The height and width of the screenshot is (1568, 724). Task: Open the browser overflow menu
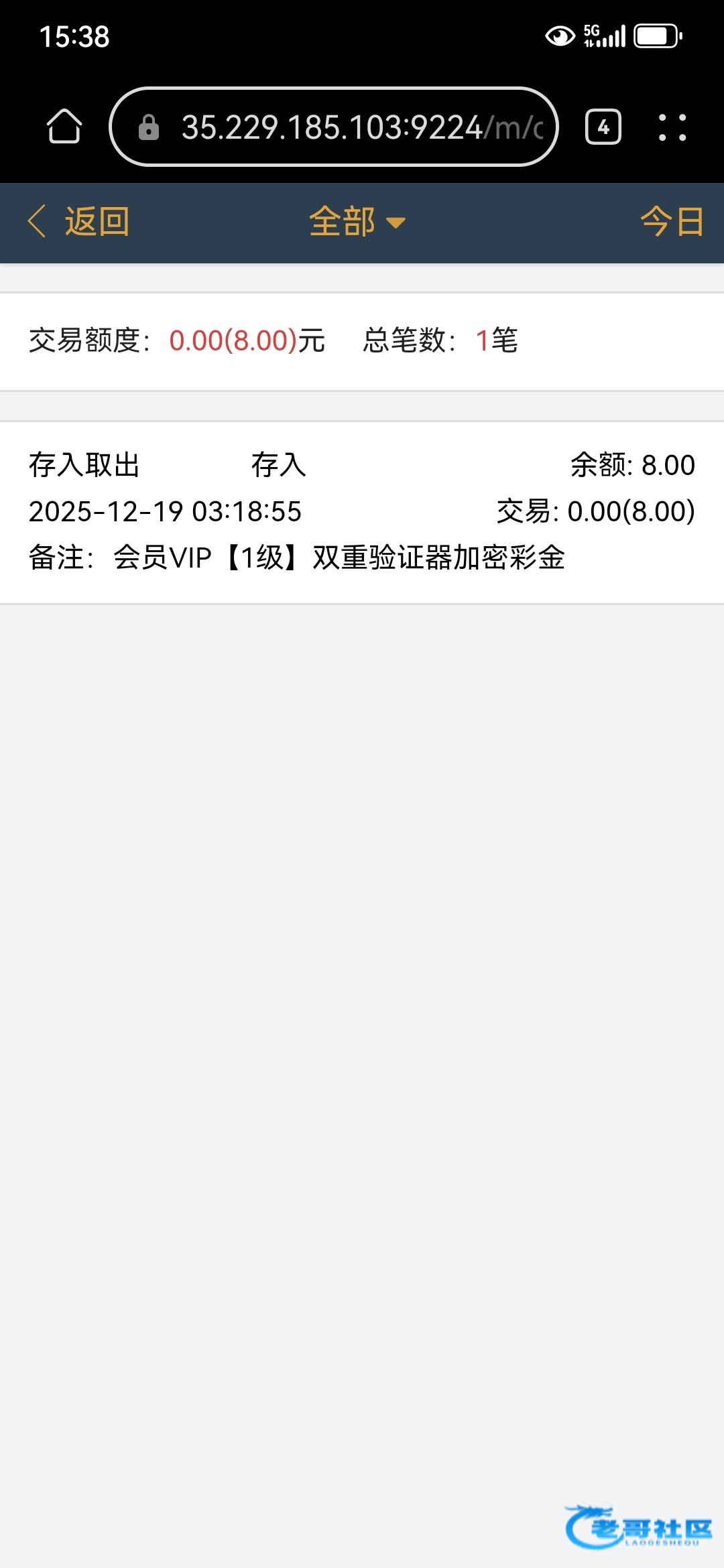click(x=672, y=127)
